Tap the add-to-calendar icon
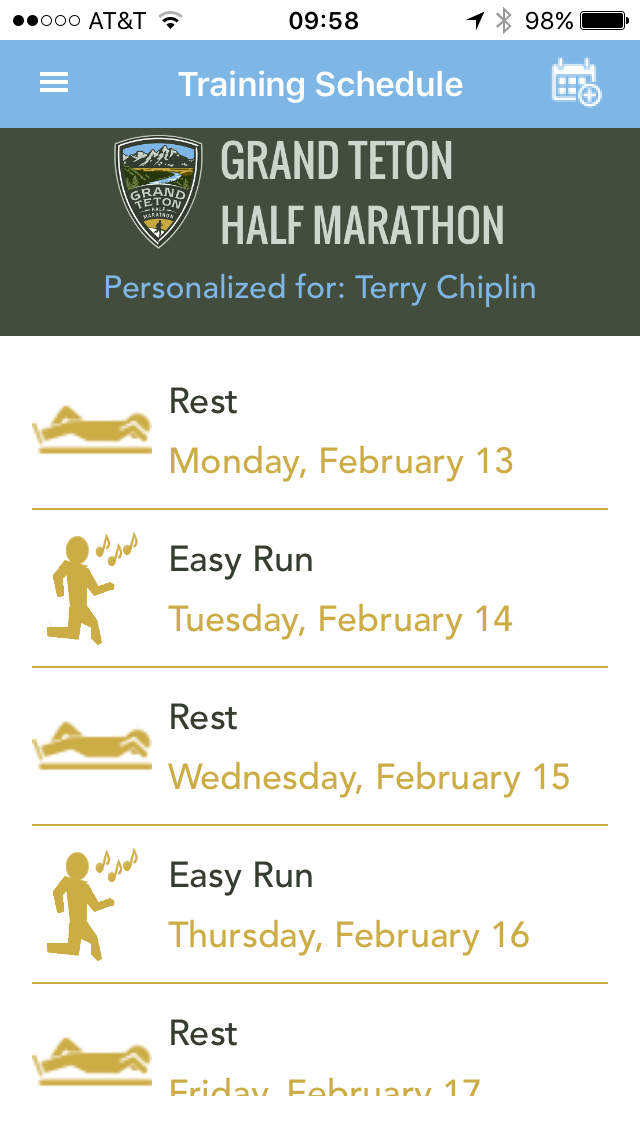Screen dimensions: 640x1136 [x=576, y=83]
